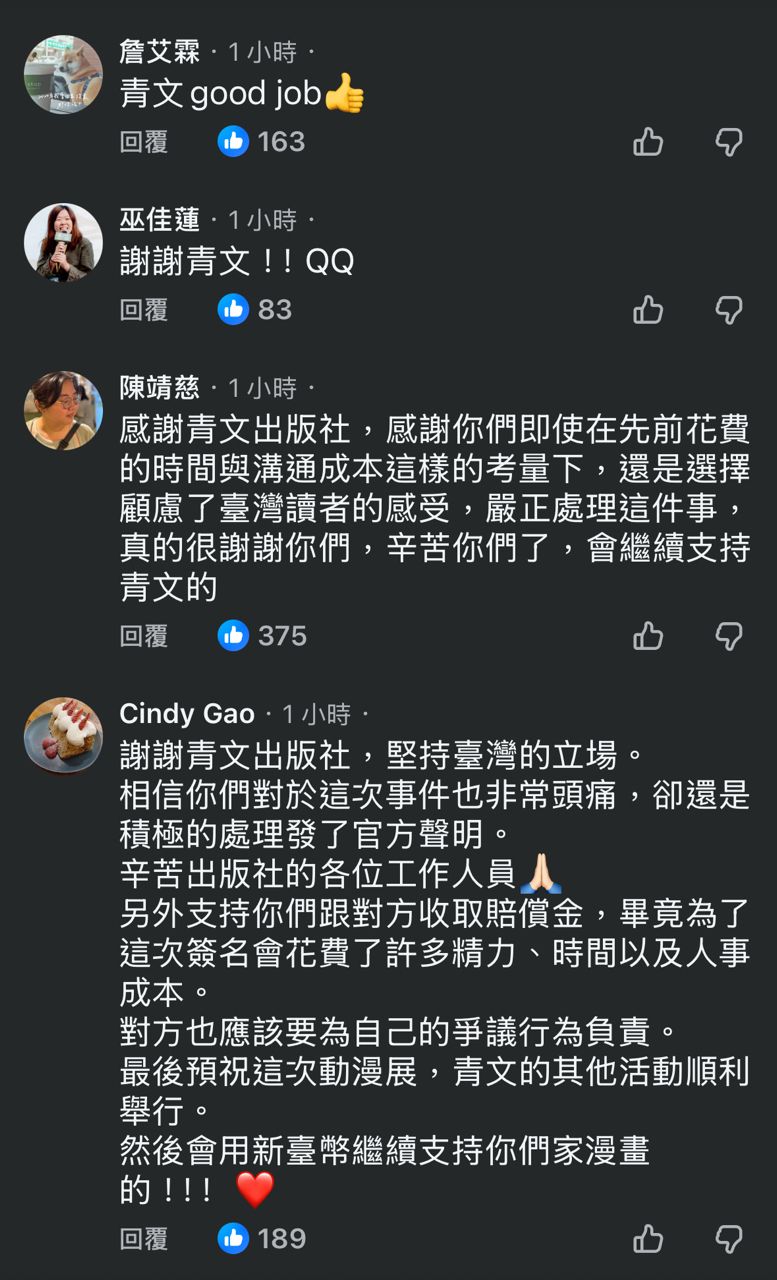Viewport: 777px width, 1280px height.
Task: Reply to 巫佳蓮's comment
Action: click(144, 310)
